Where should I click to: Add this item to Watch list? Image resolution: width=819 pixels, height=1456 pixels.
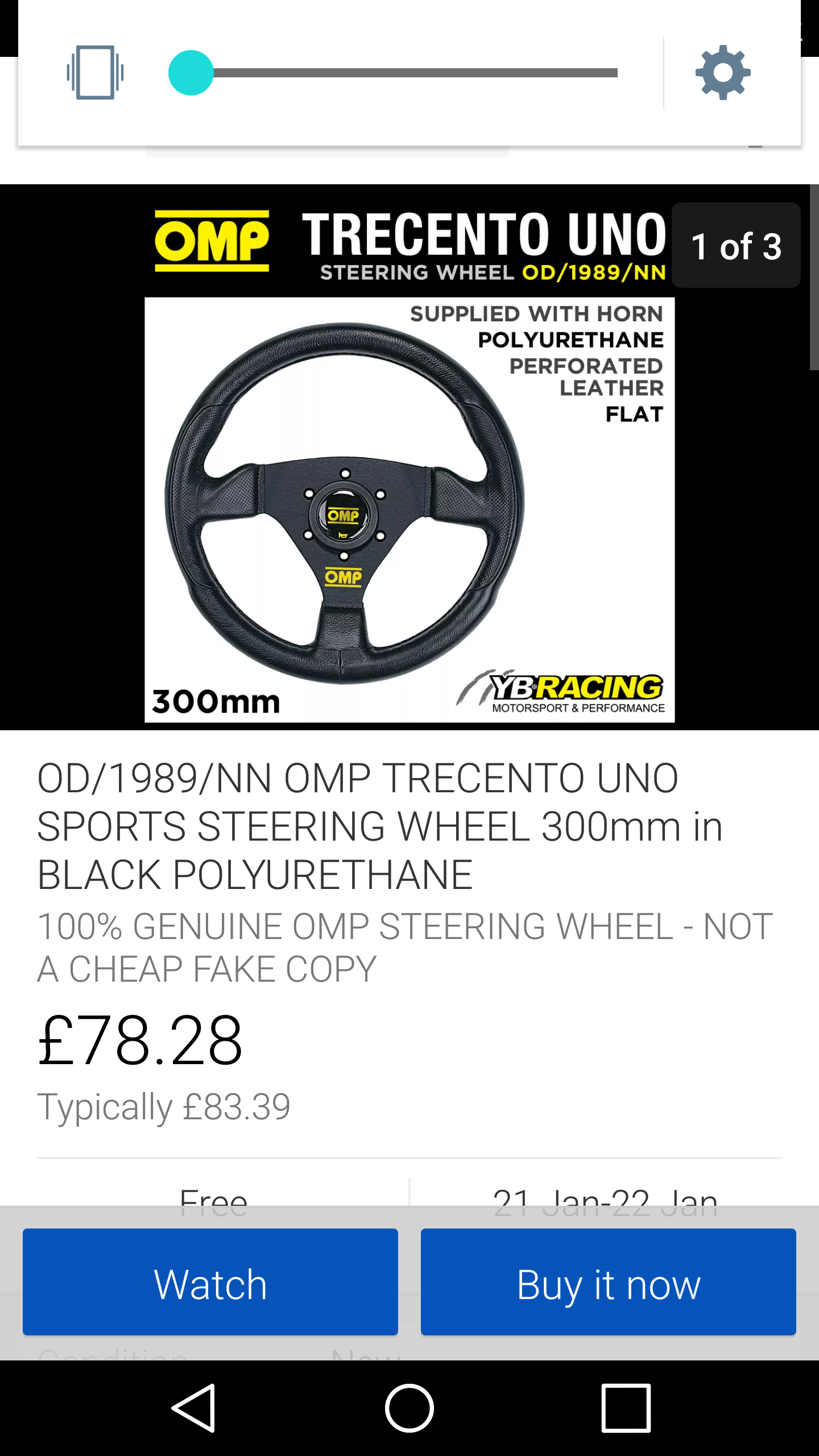[210, 1281]
